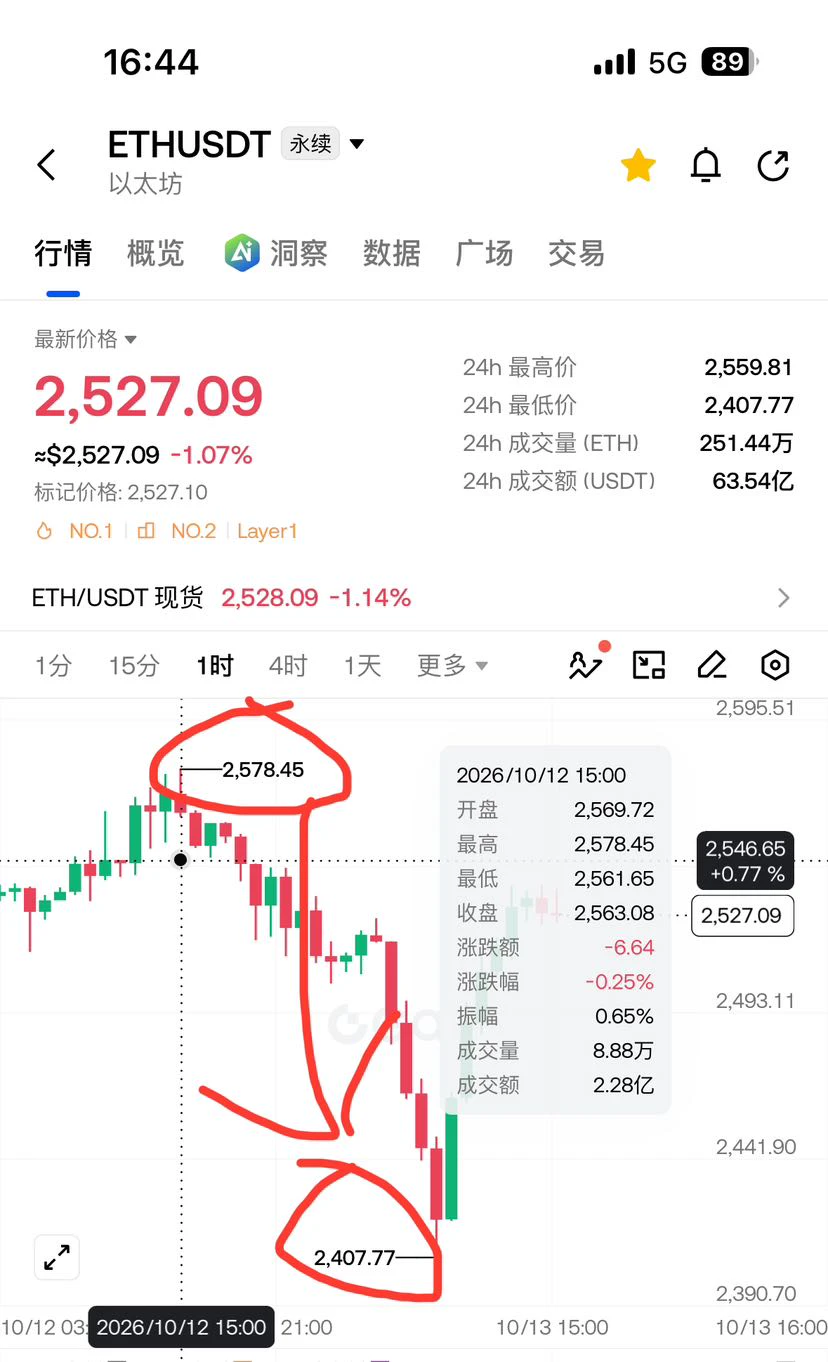Switch to the 概览 tab
This screenshot has height=1362, width=828.
pyautogui.click(x=156, y=254)
